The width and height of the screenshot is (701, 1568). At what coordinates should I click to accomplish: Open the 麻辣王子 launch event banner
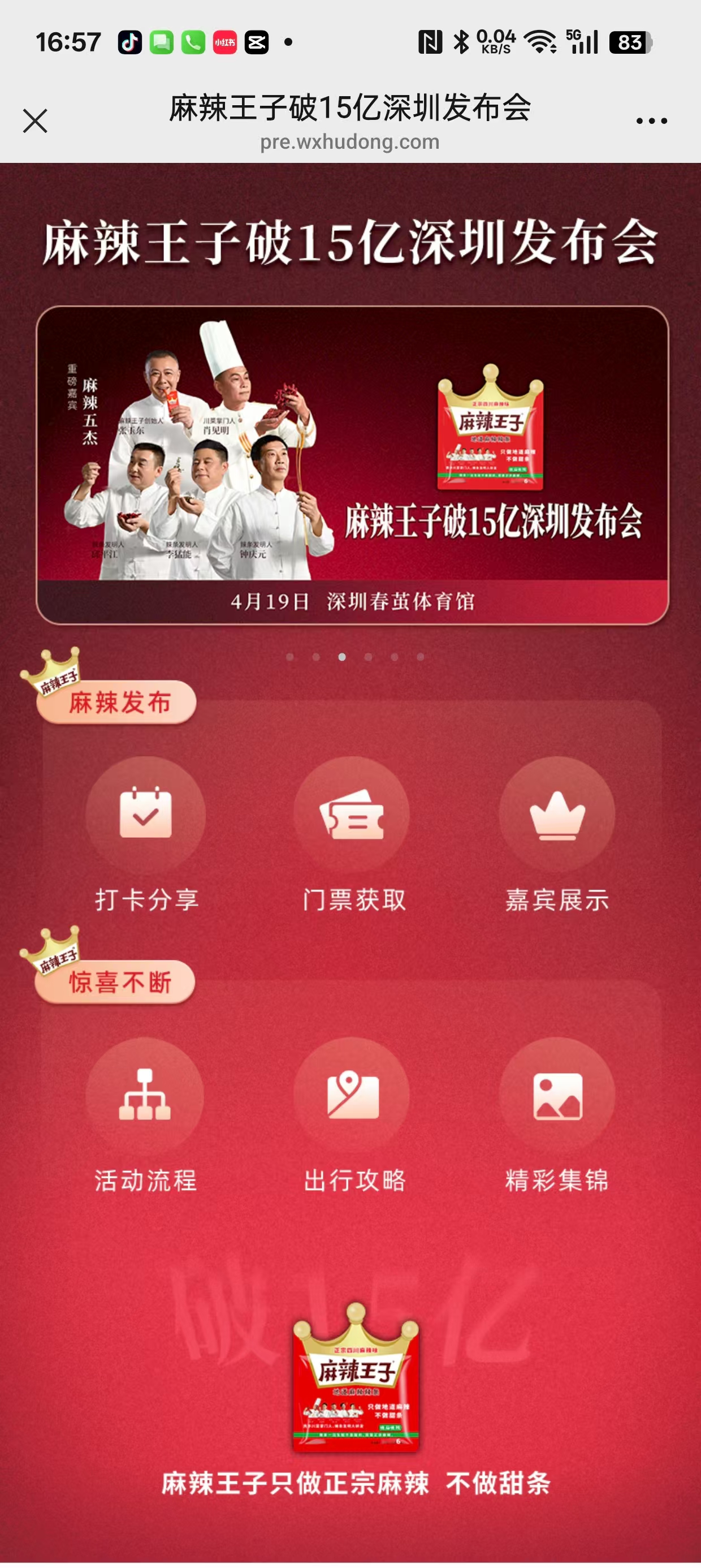click(x=352, y=465)
